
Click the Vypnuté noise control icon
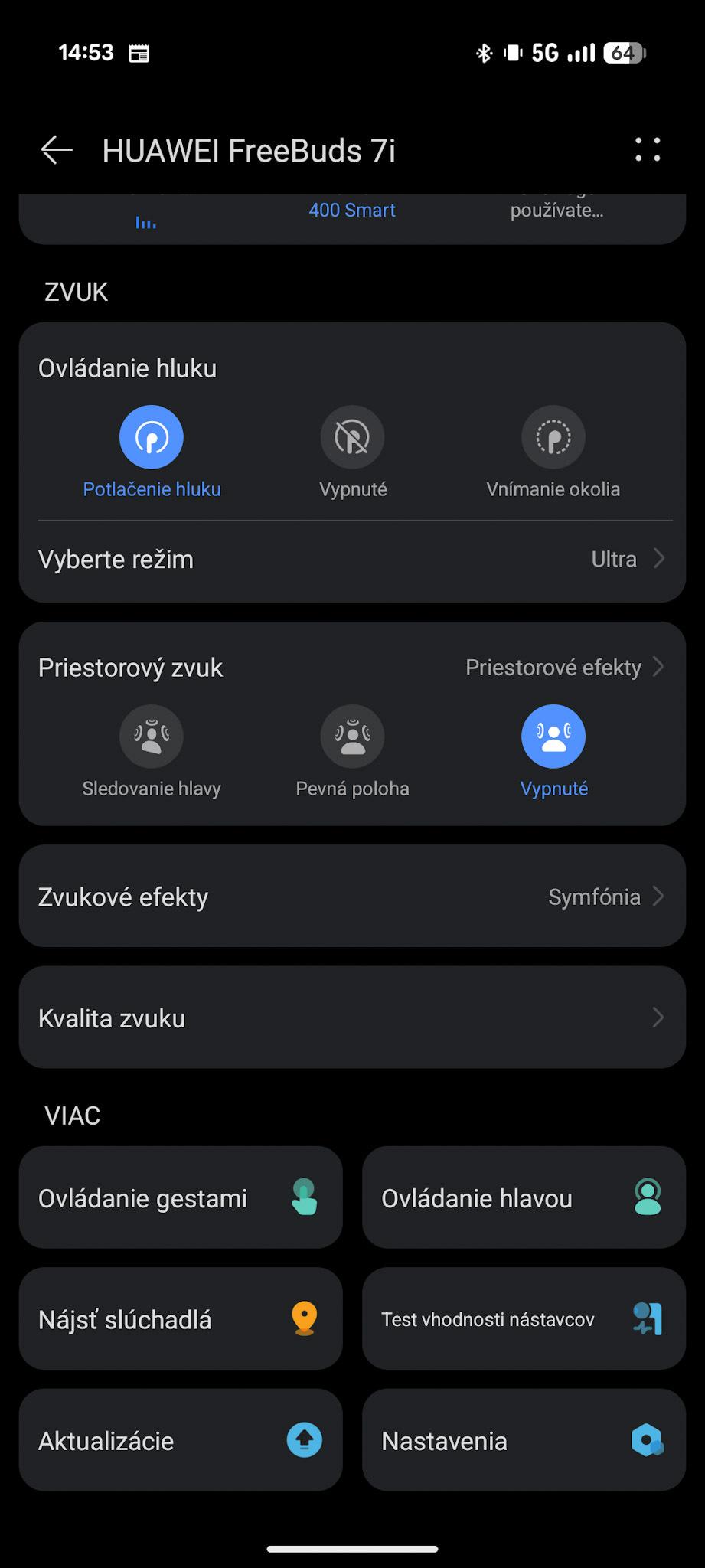pos(352,436)
